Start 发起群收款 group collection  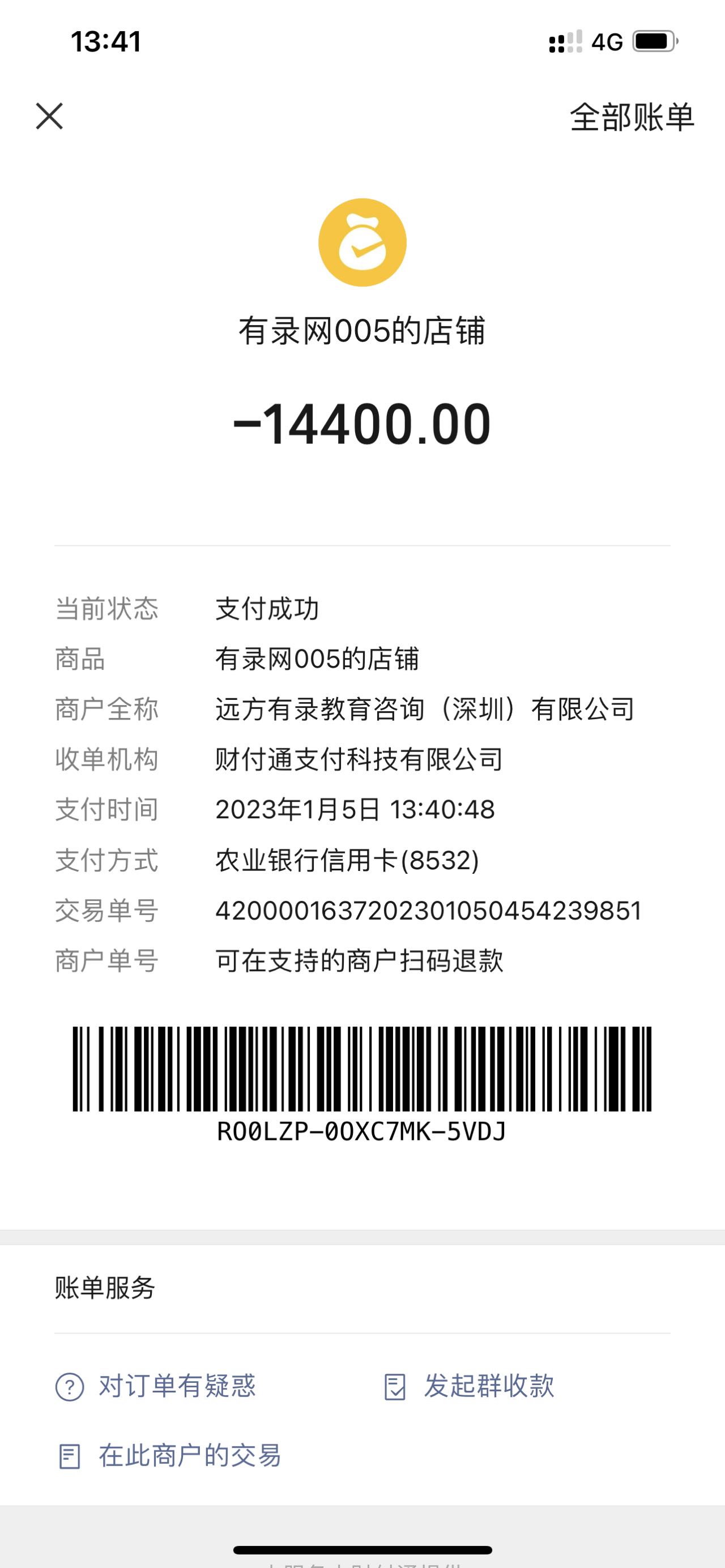point(470,1387)
